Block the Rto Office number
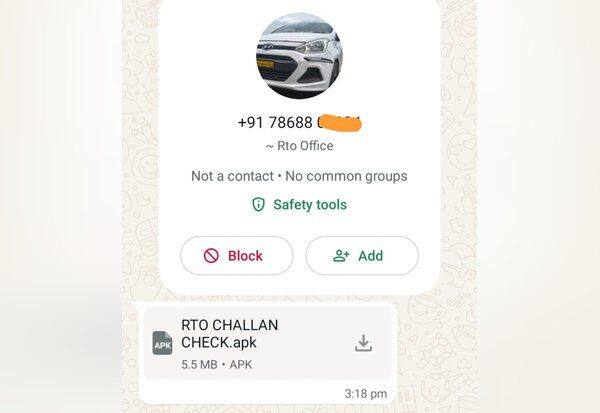Viewport: 600px width, 413px height. [x=236, y=255]
